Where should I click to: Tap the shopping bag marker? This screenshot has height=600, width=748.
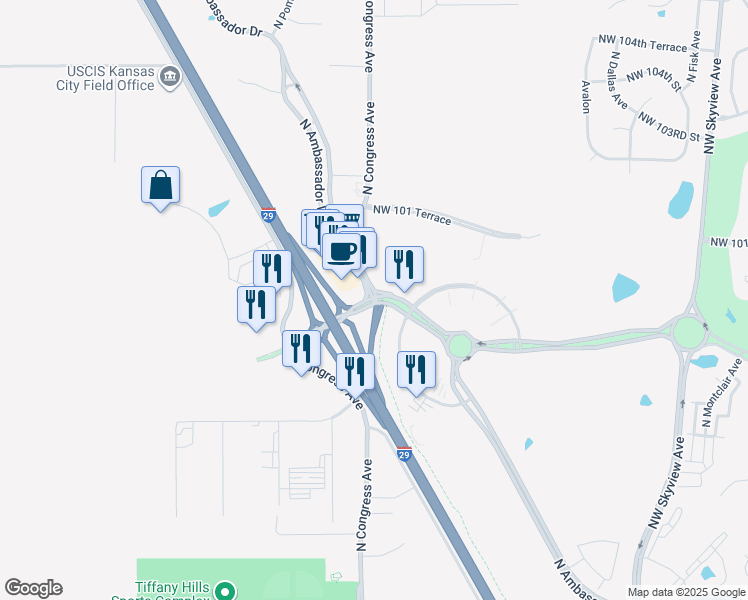pyautogui.click(x=160, y=186)
